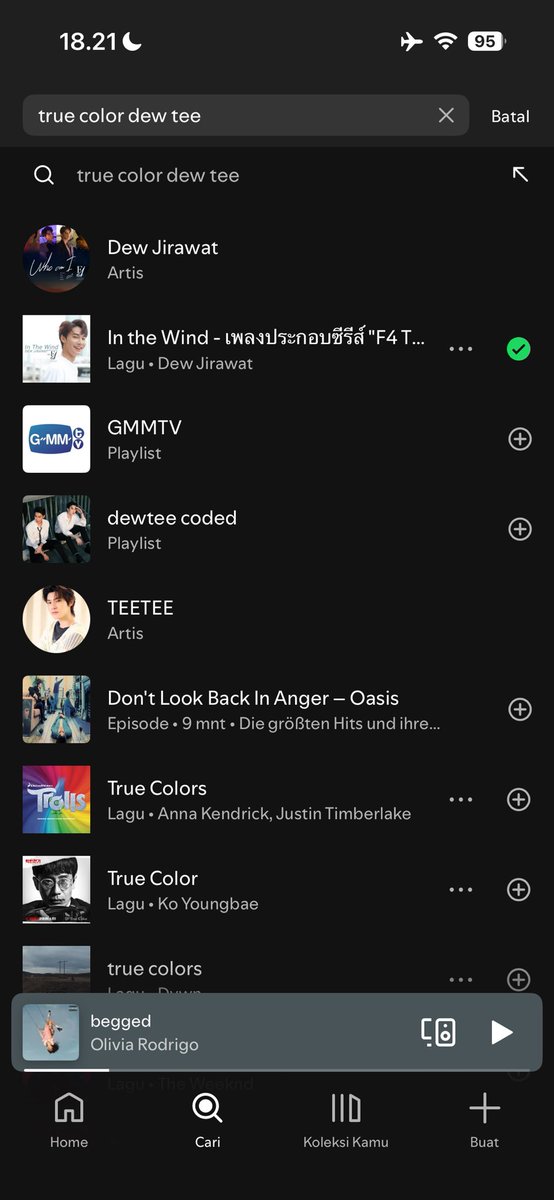Cancel search with the Batal button

pyautogui.click(x=510, y=116)
